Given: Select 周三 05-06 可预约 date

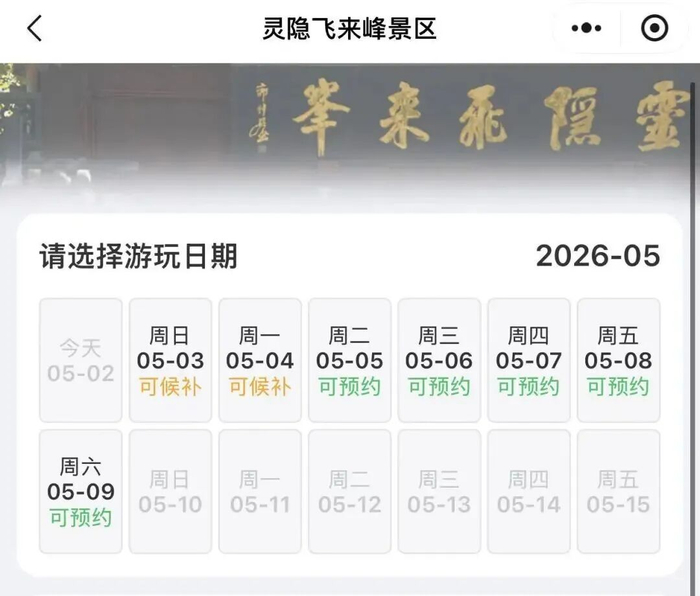Looking at the screenshot, I should click(x=439, y=360).
